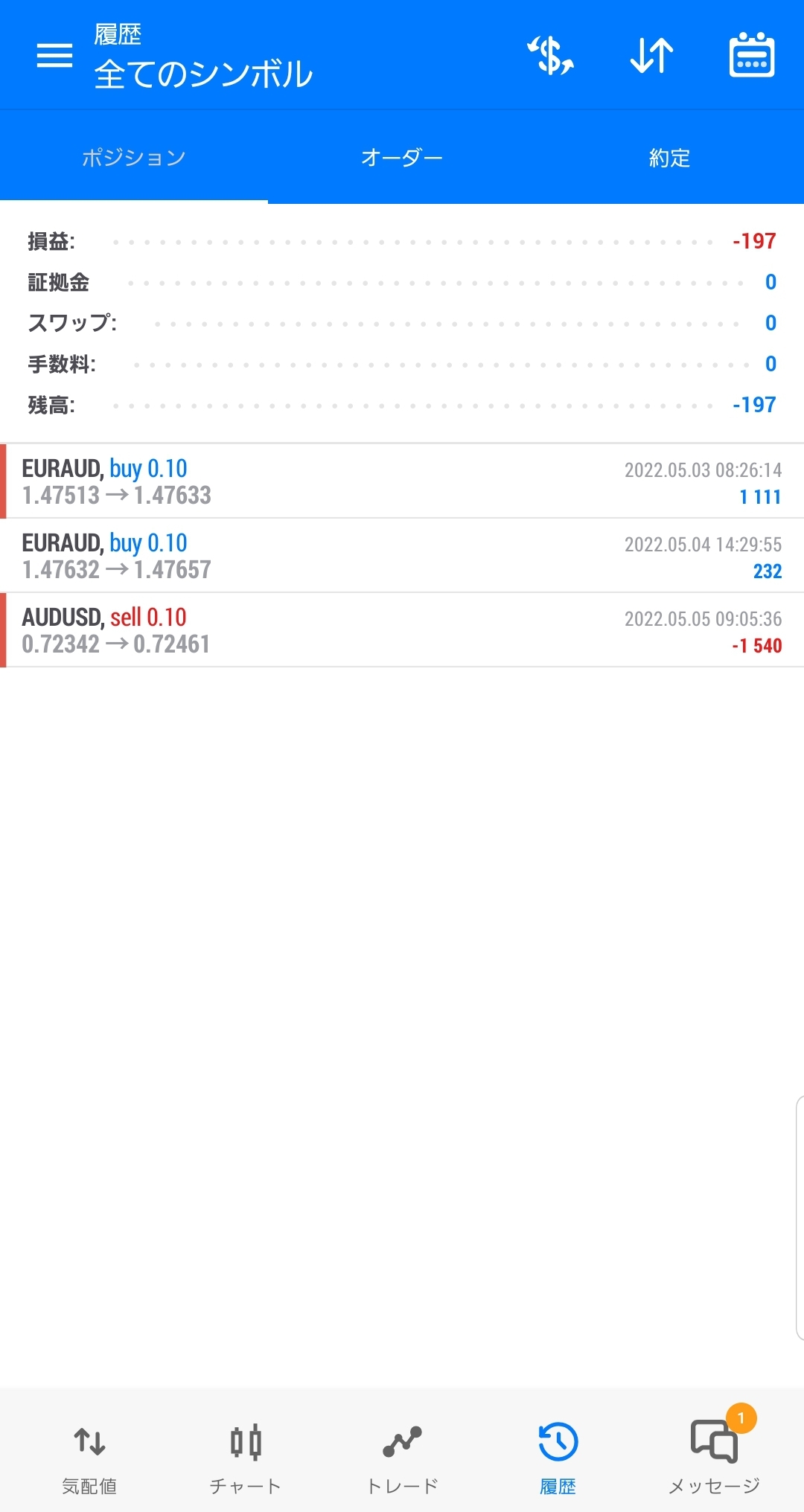Open the hamburger drawer menu
The width and height of the screenshot is (804, 1512).
[54, 55]
